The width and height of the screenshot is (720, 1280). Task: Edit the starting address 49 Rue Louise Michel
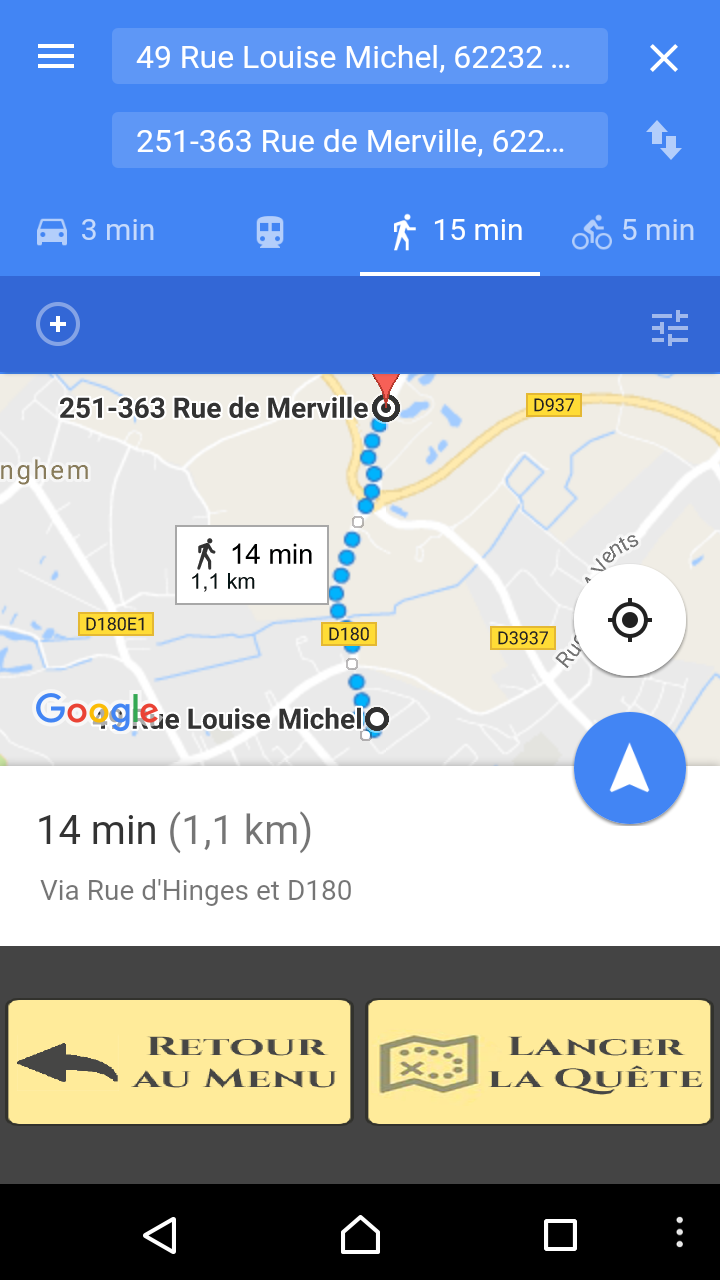point(359,57)
